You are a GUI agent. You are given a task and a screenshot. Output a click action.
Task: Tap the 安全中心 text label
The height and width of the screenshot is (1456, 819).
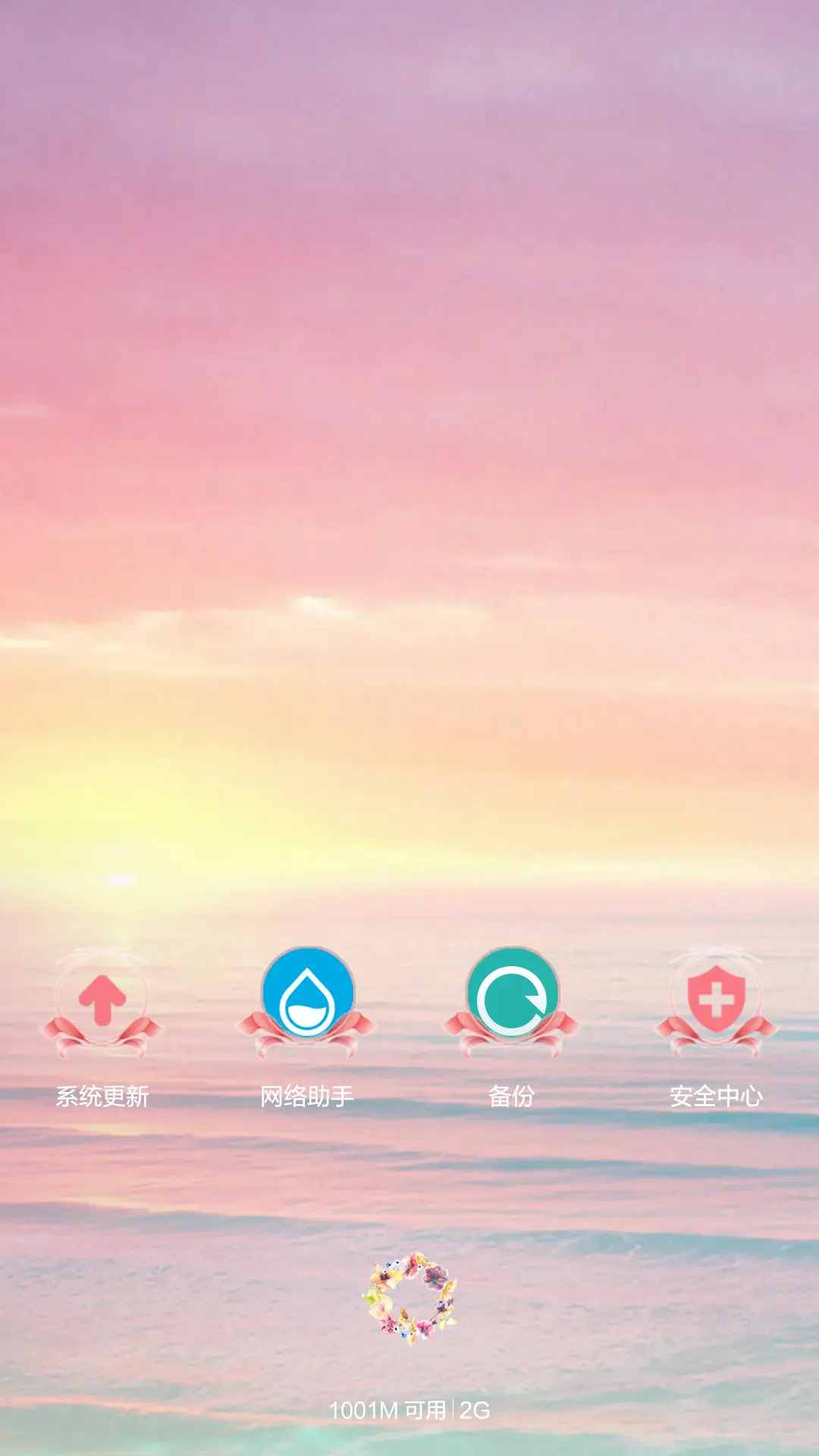[717, 1096]
